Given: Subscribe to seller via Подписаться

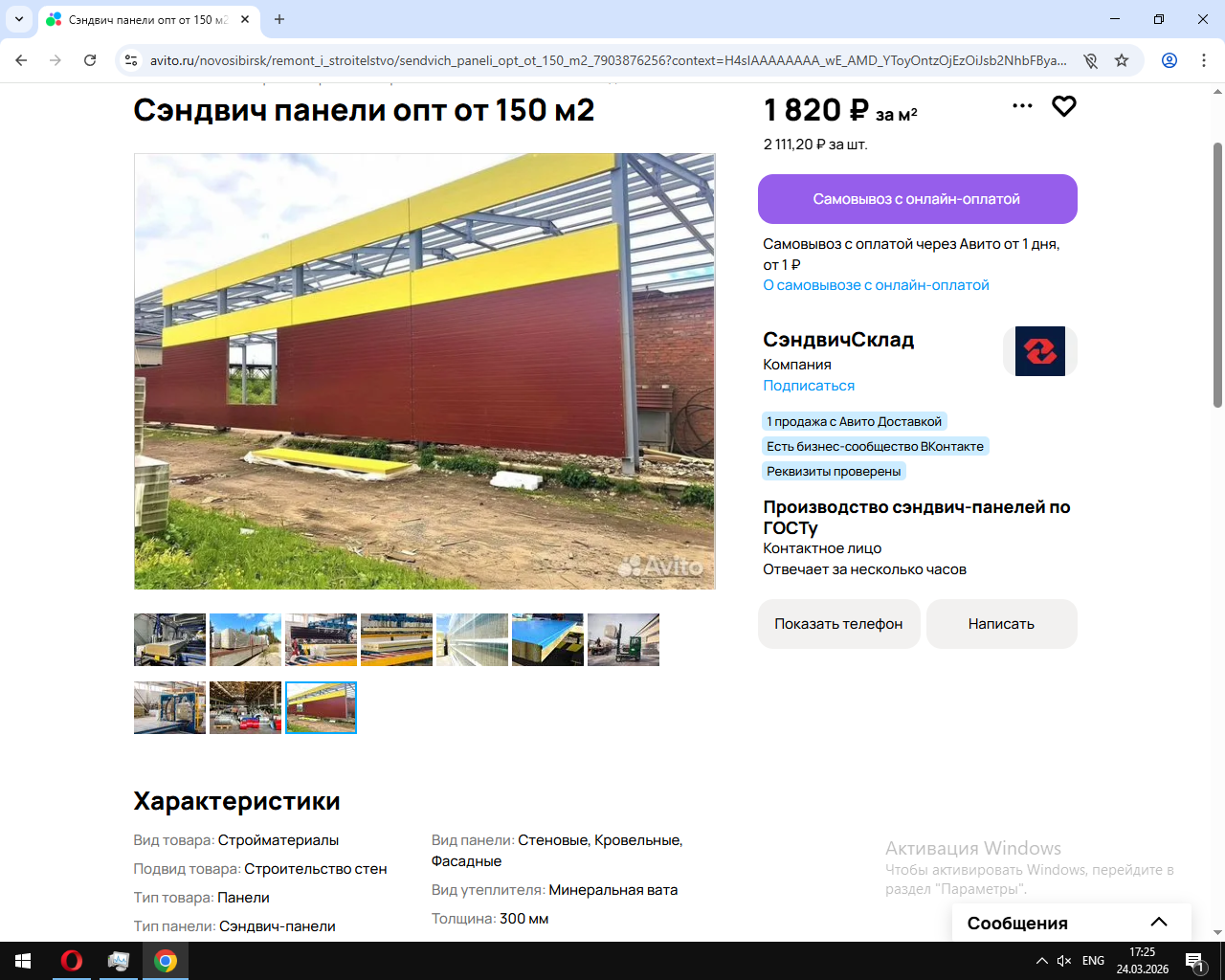Looking at the screenshot, I should coord(809,386).
